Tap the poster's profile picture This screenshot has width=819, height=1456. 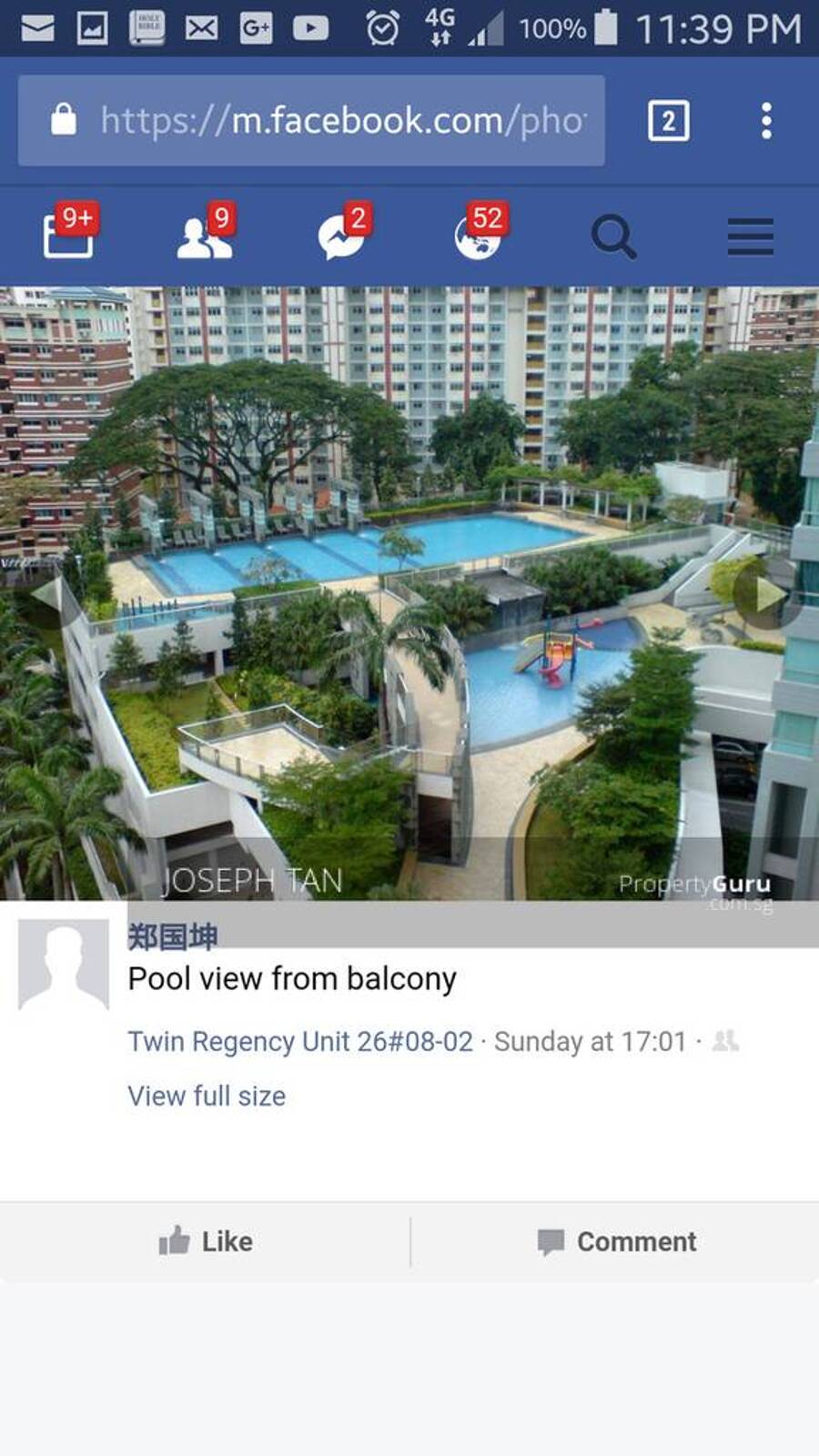click(x=64, y=965)
